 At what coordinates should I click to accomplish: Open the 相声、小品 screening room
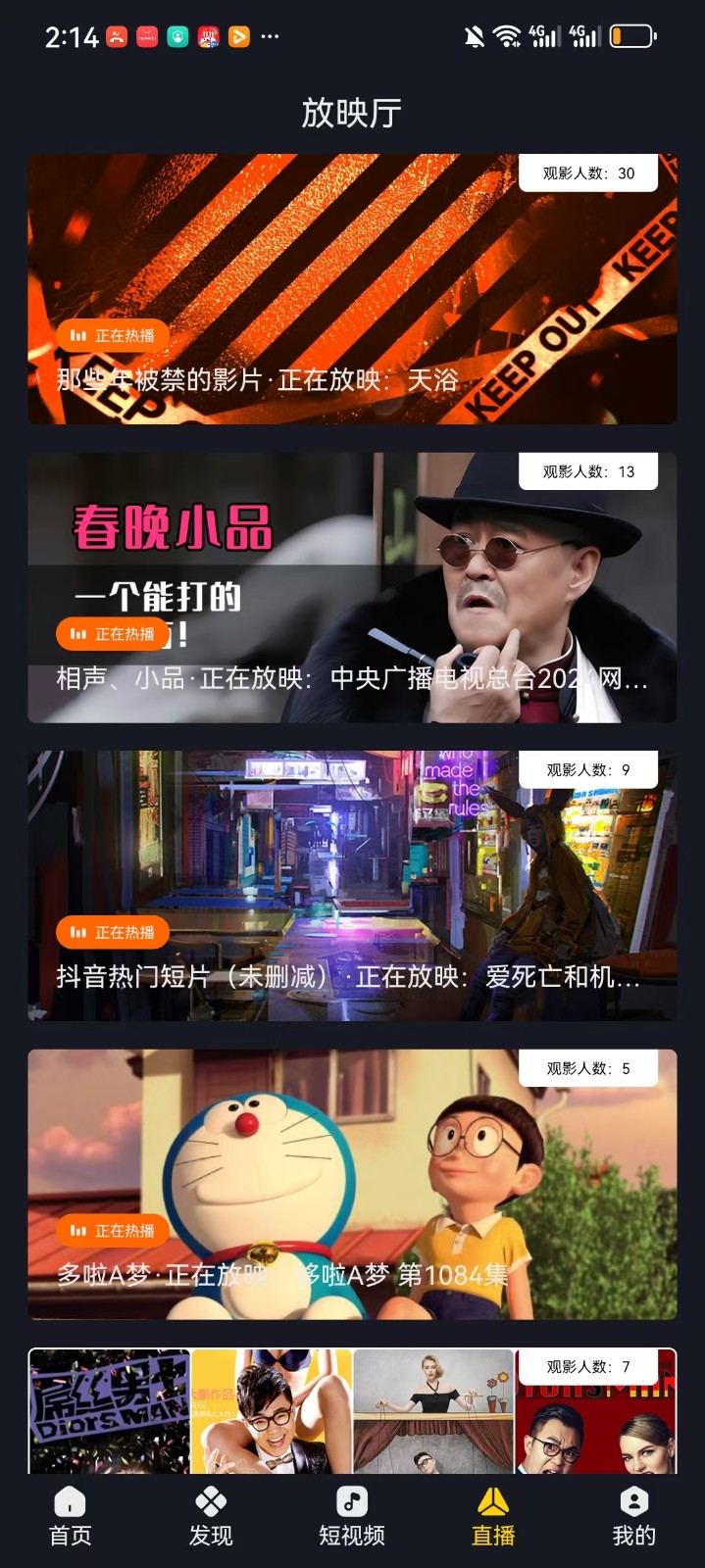pos(352,588)
